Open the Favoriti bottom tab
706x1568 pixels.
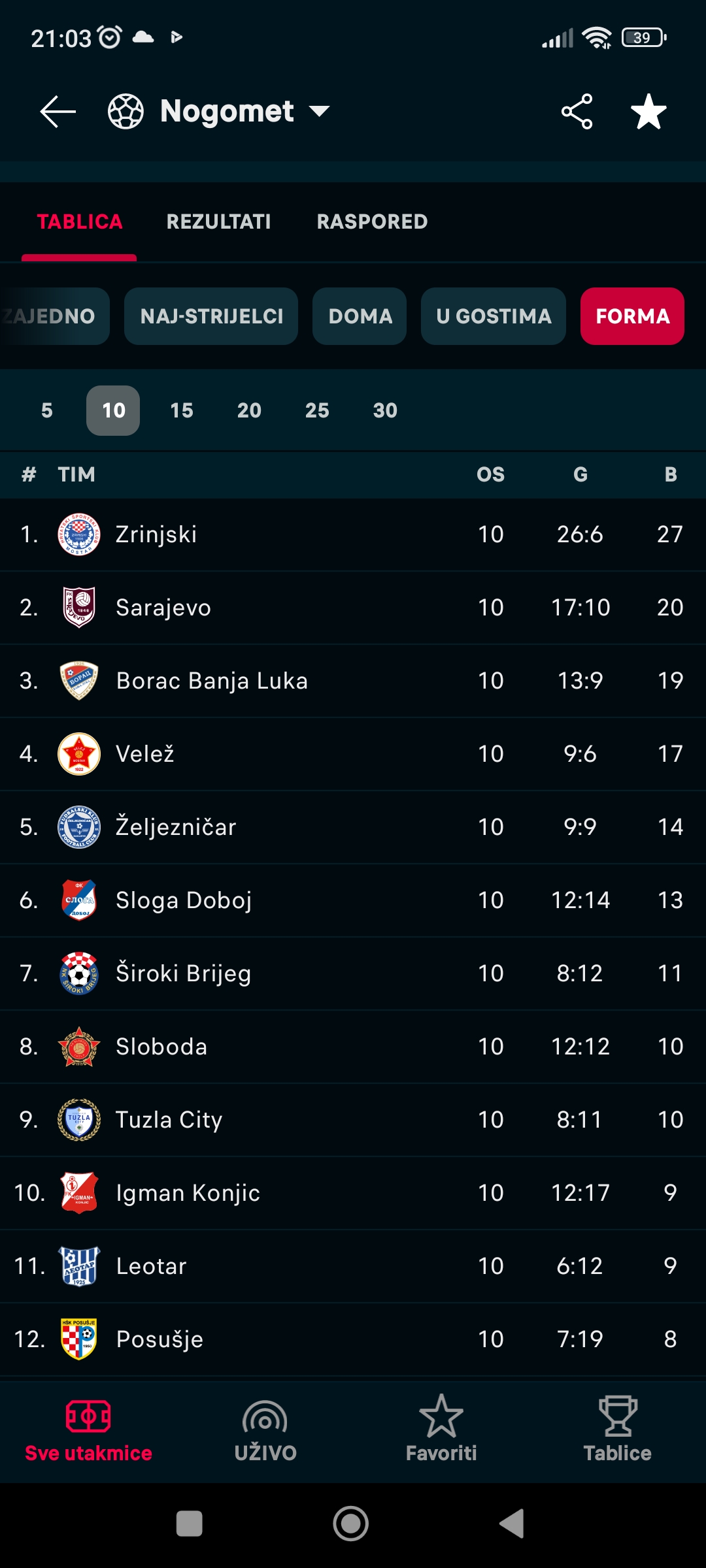441,1431
